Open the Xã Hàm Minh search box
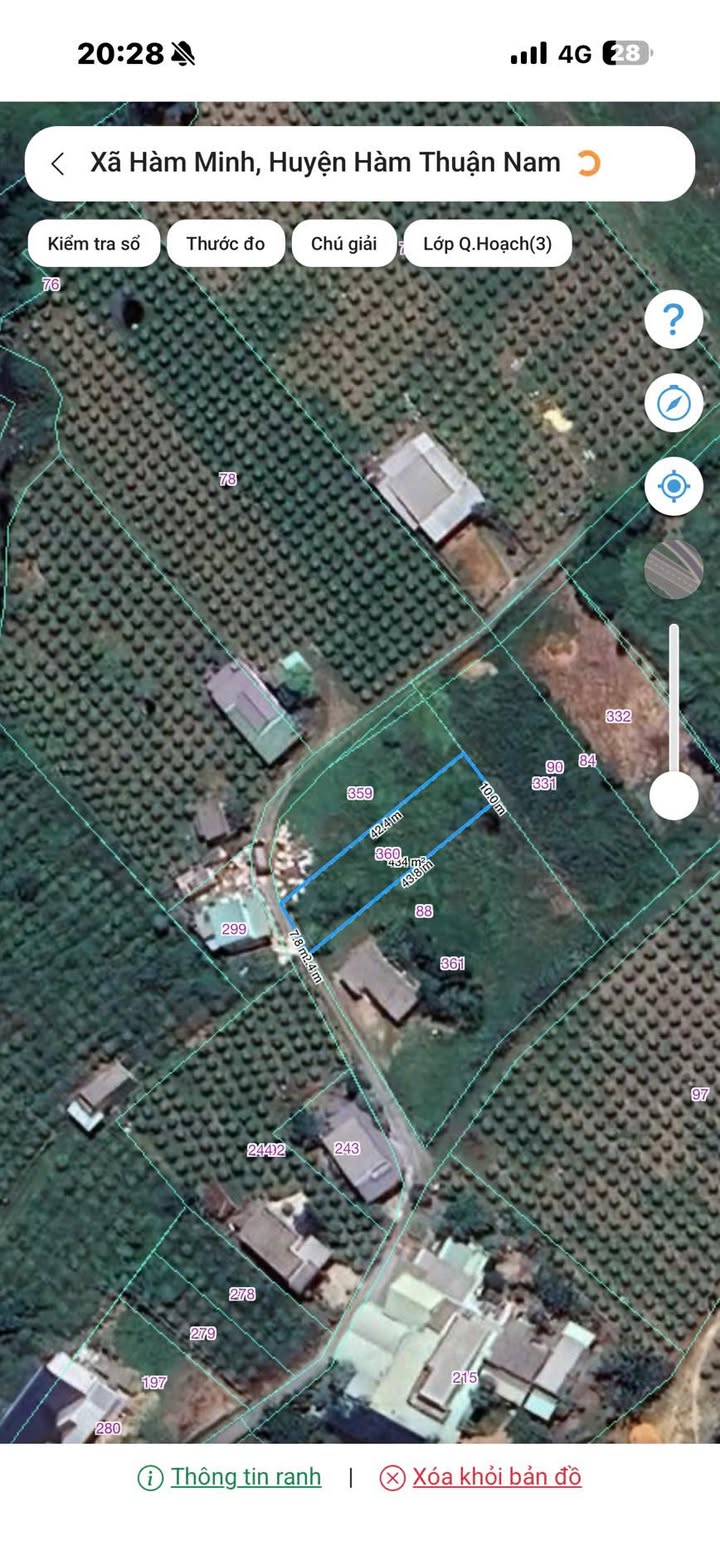 tap(325, 163)
